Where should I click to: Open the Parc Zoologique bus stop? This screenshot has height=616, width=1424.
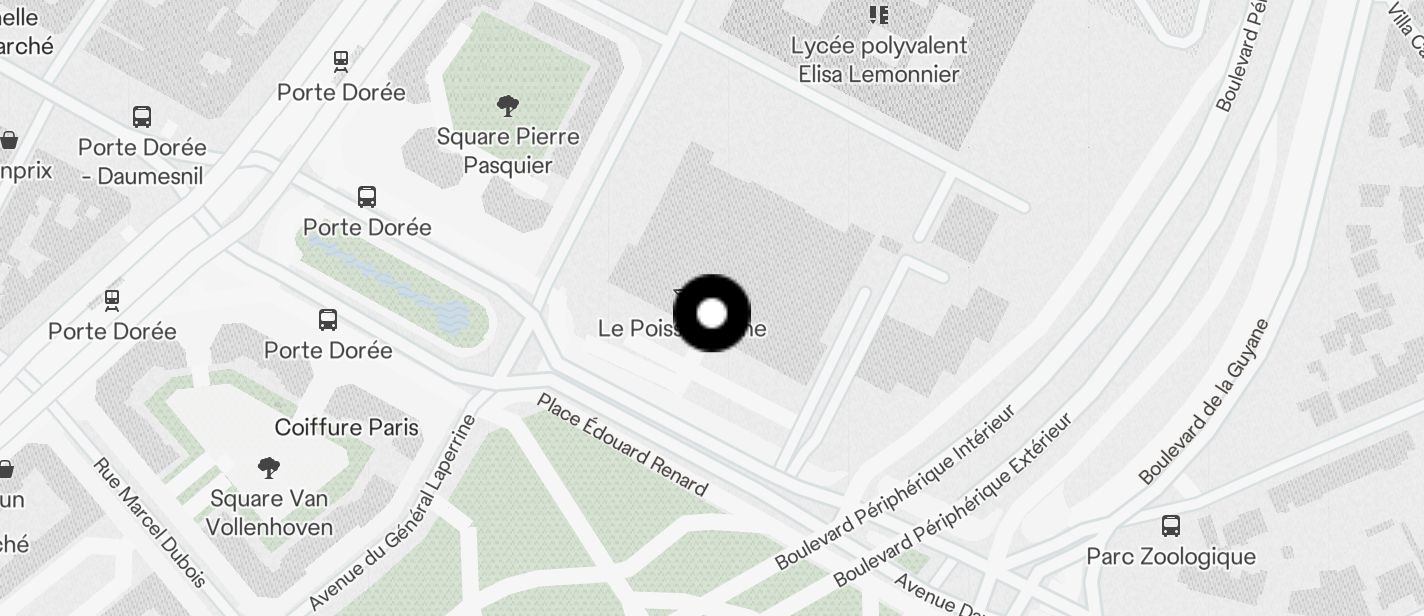(x=1171, y=526)
